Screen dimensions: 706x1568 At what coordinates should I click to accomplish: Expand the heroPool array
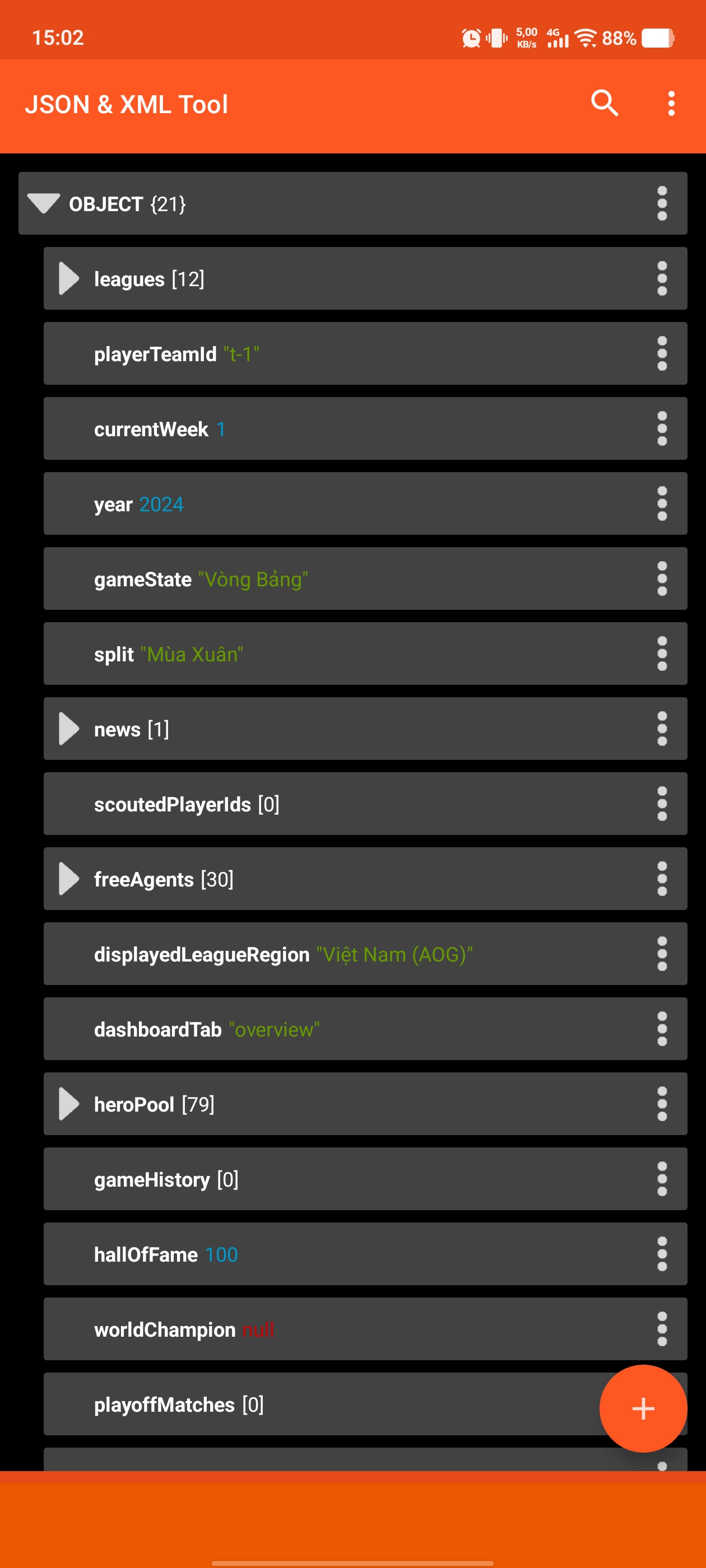tap(68, 1104)
